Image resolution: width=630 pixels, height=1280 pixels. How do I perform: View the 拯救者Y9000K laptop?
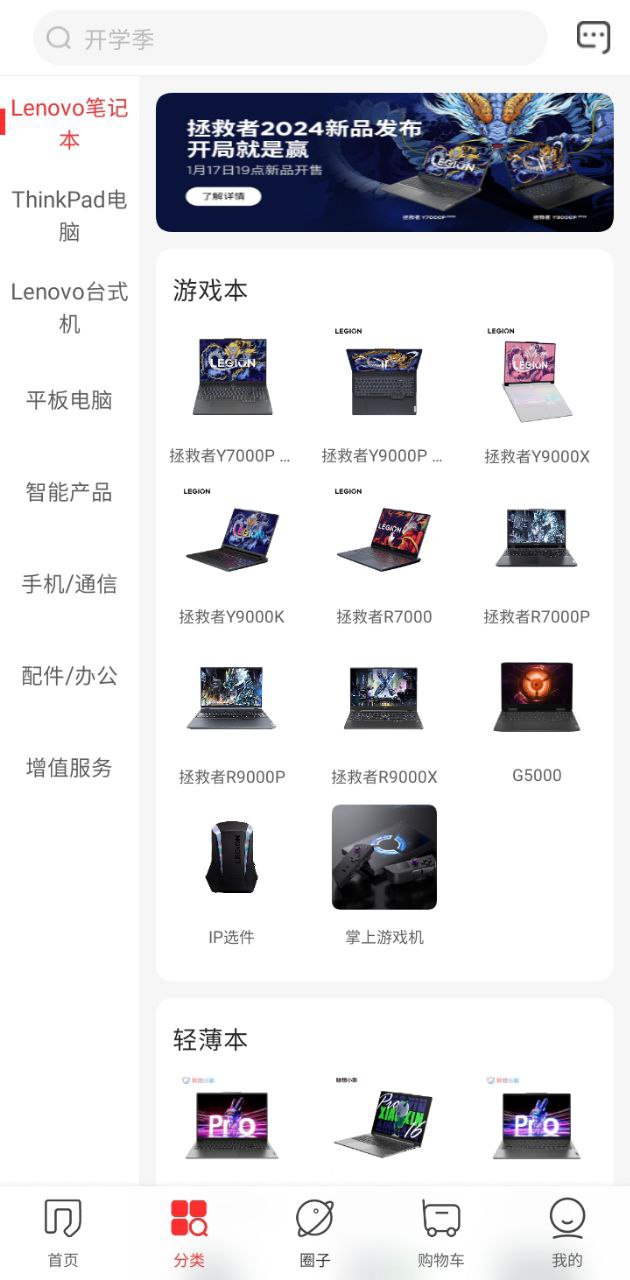click(231, 555)
